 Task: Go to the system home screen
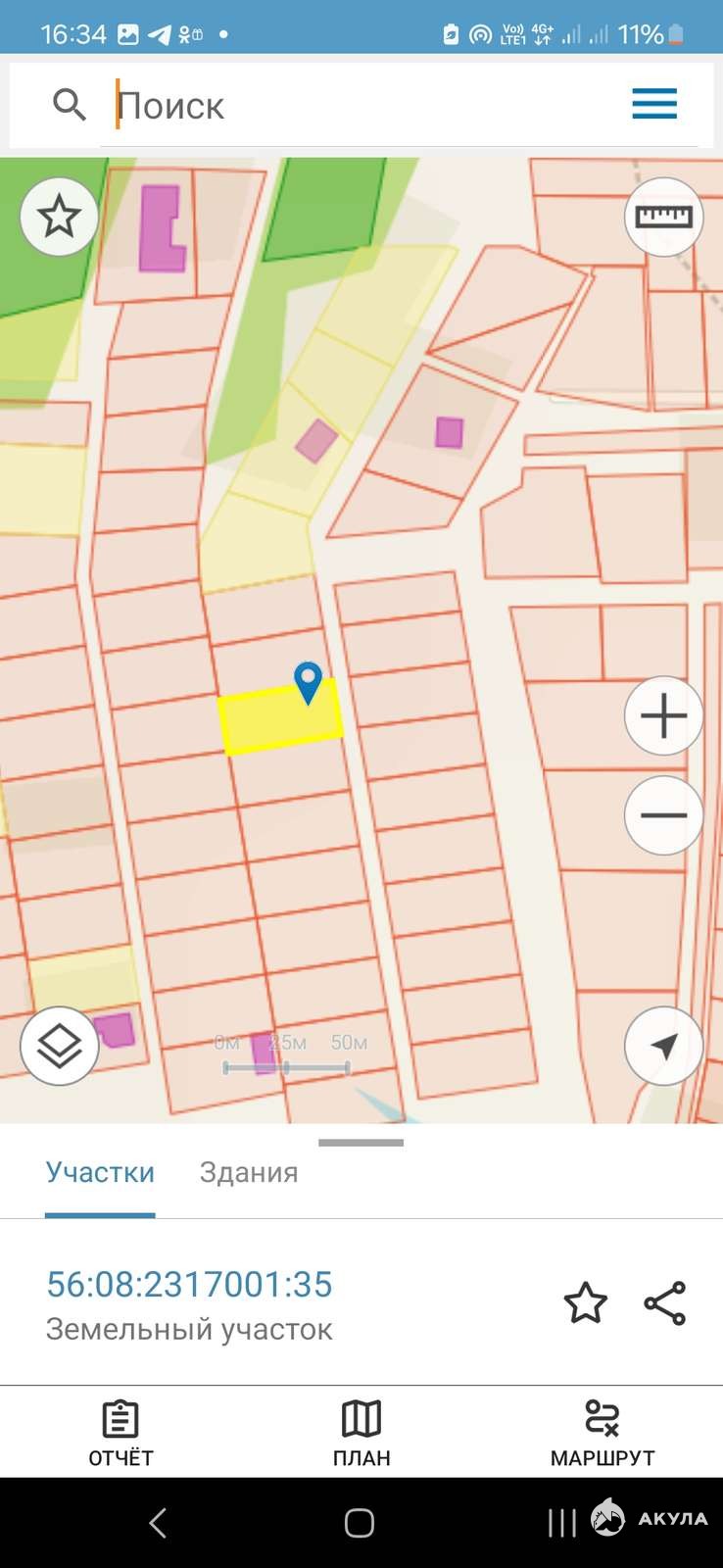pyautogui.click(x=360, y=1522)
